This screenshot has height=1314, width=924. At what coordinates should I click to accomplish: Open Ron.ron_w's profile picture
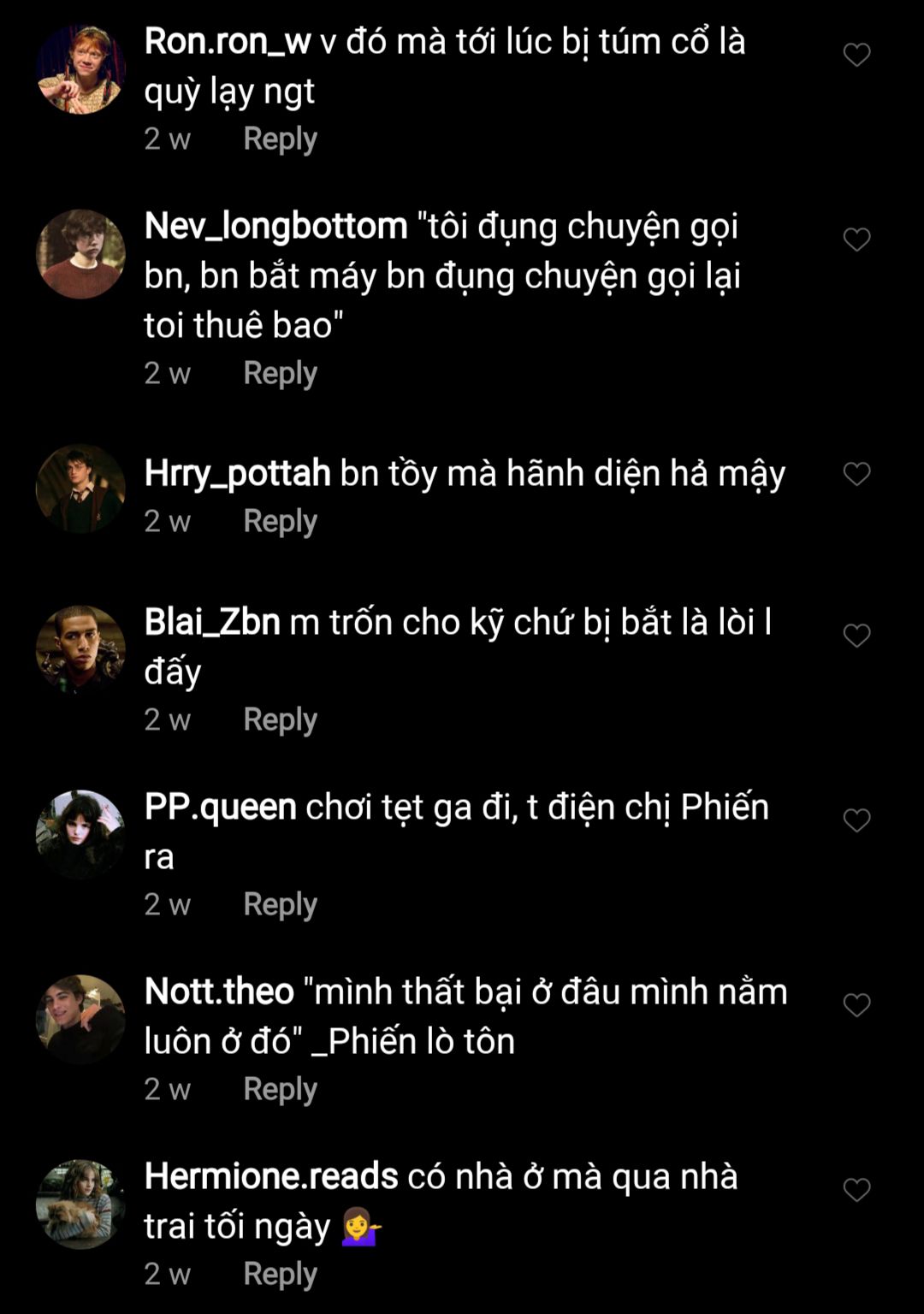pos(80,69)
